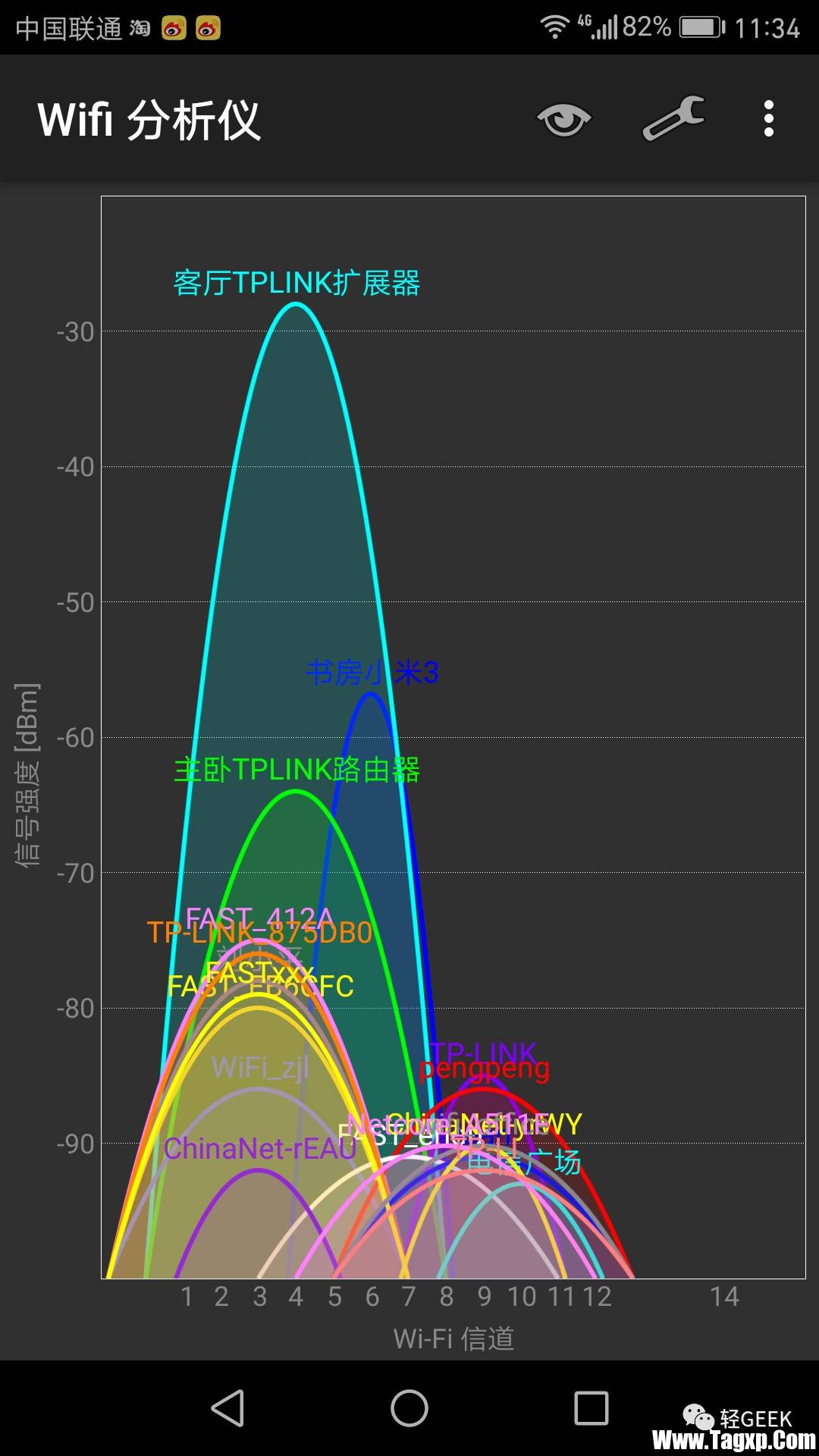819x1456 pixels.
Task: Open the three-dot overflow menu
Action: click(x=768, y=119)
